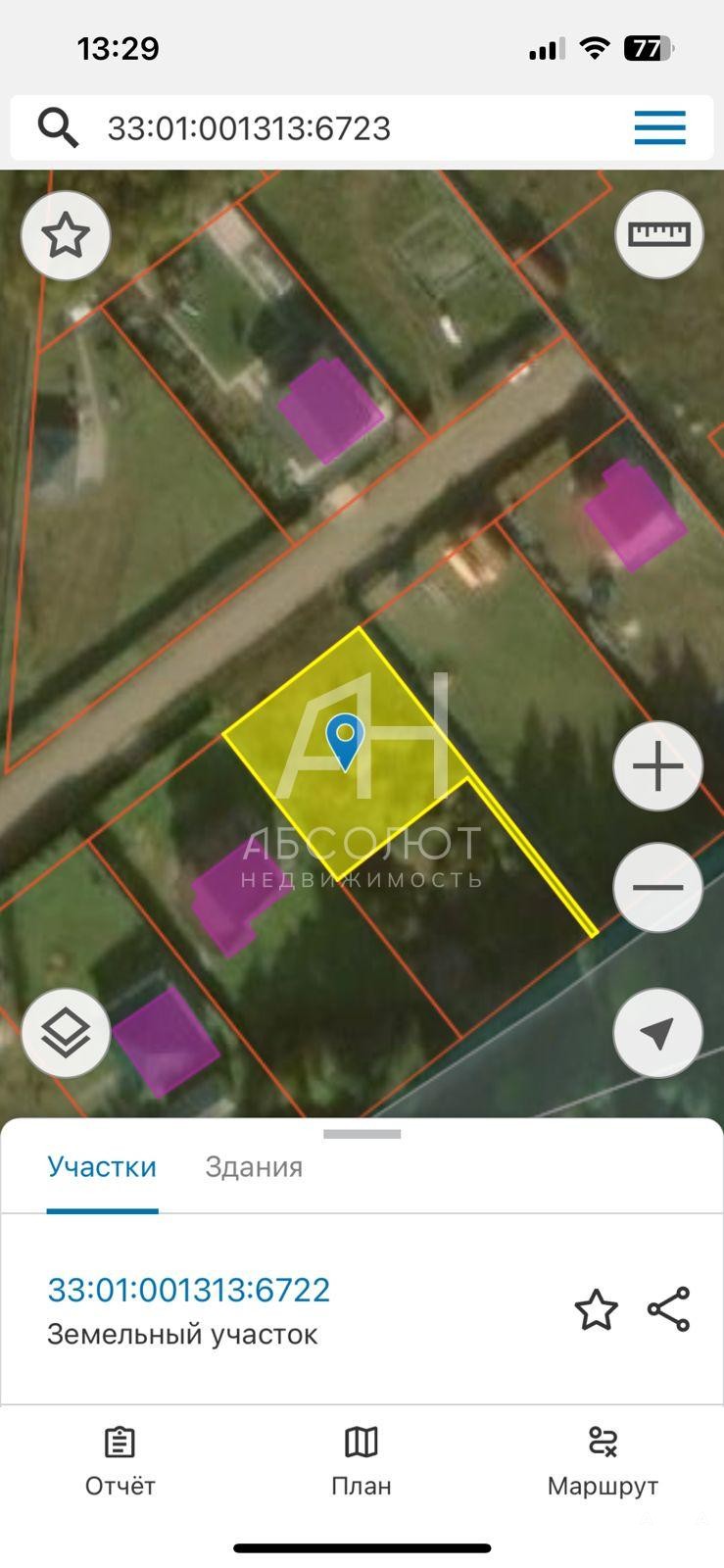Build a route with Маршрут
Viewport: 724px width, 1568px height.
coord(603,1462)
